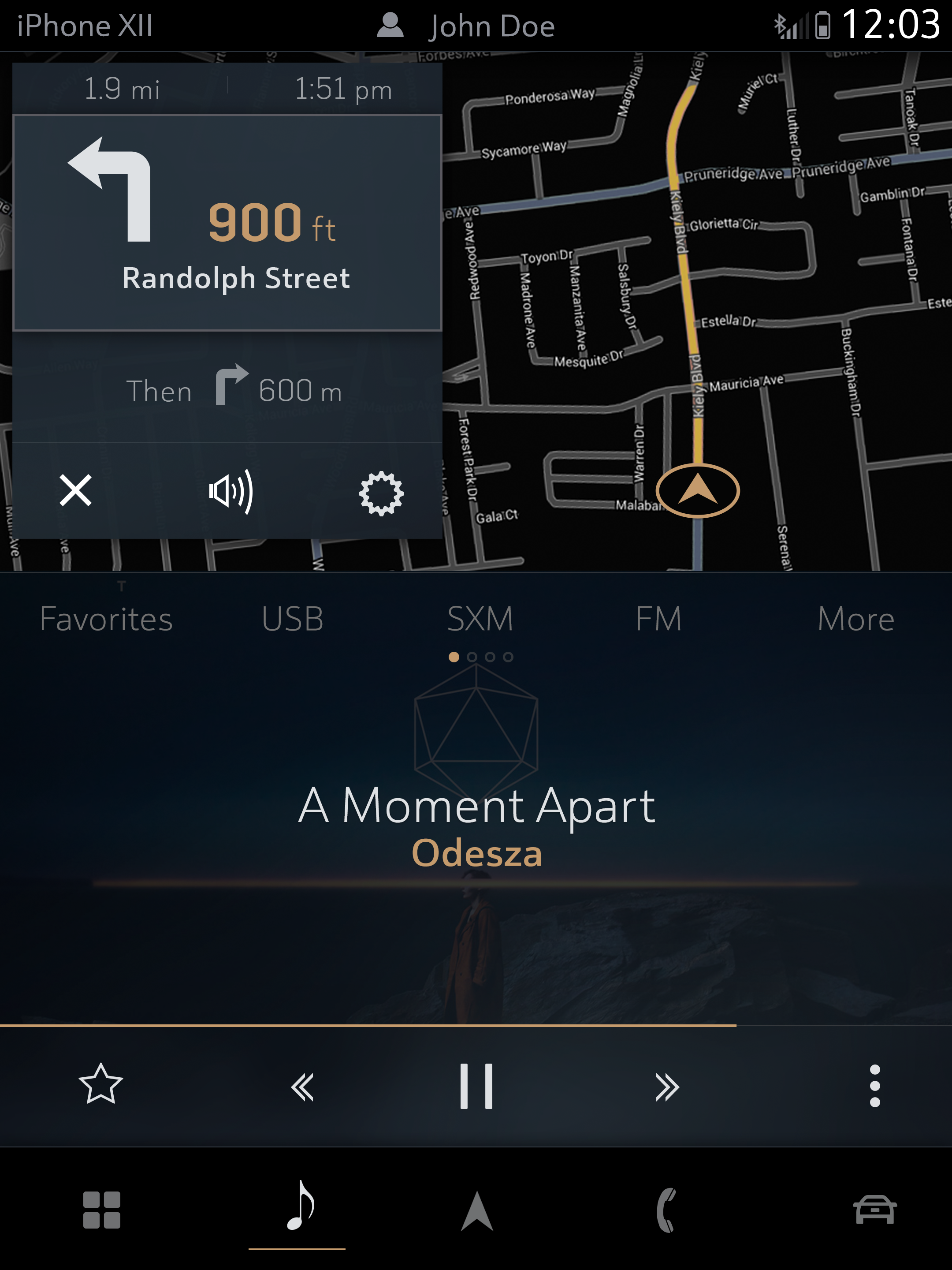The height and width of the screenshot is (1270, 952).
Task: Select the USB audio source
Action: [293, 619]
